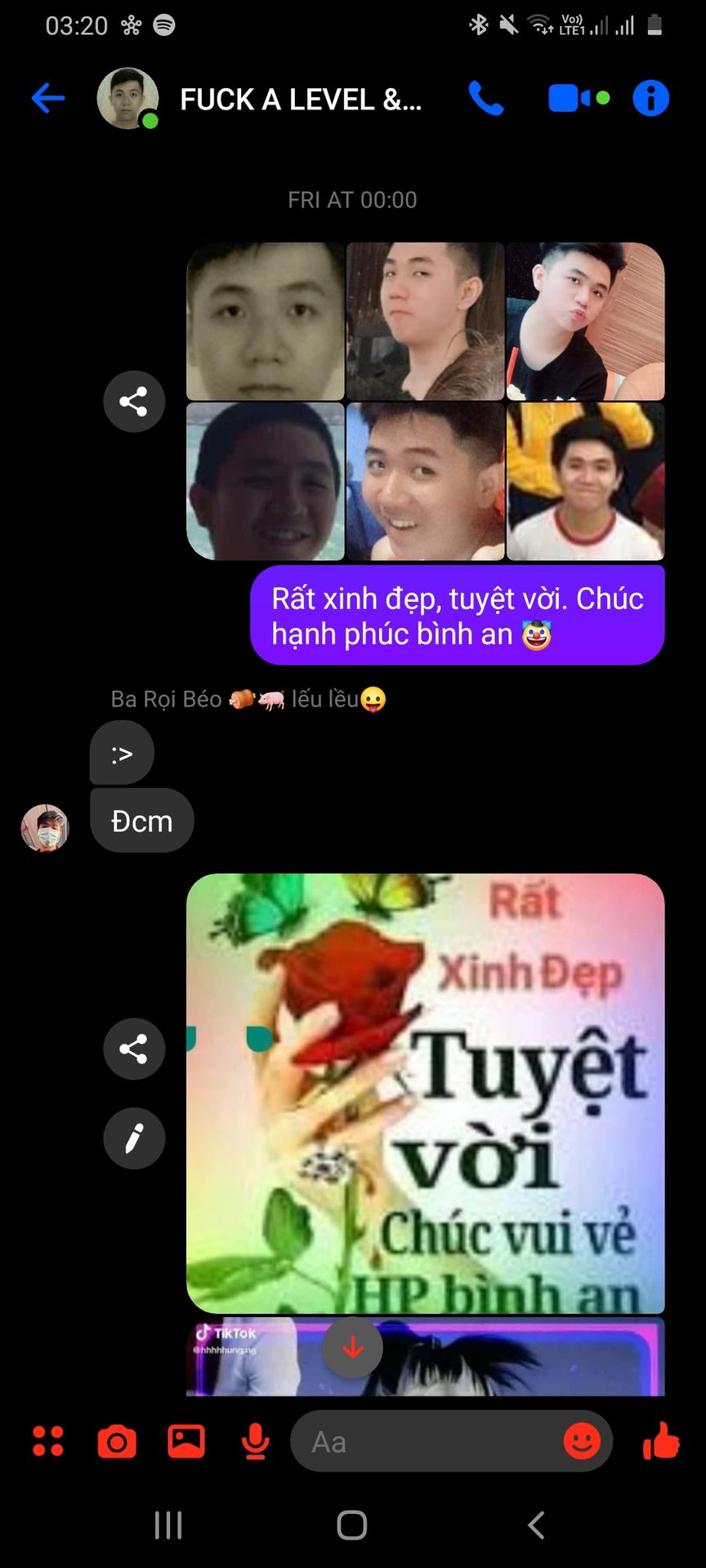This screenshot has width=706, height=1568.
Task: Share the 'Tuyệt vời' rose image
Action: [134, 1049]
